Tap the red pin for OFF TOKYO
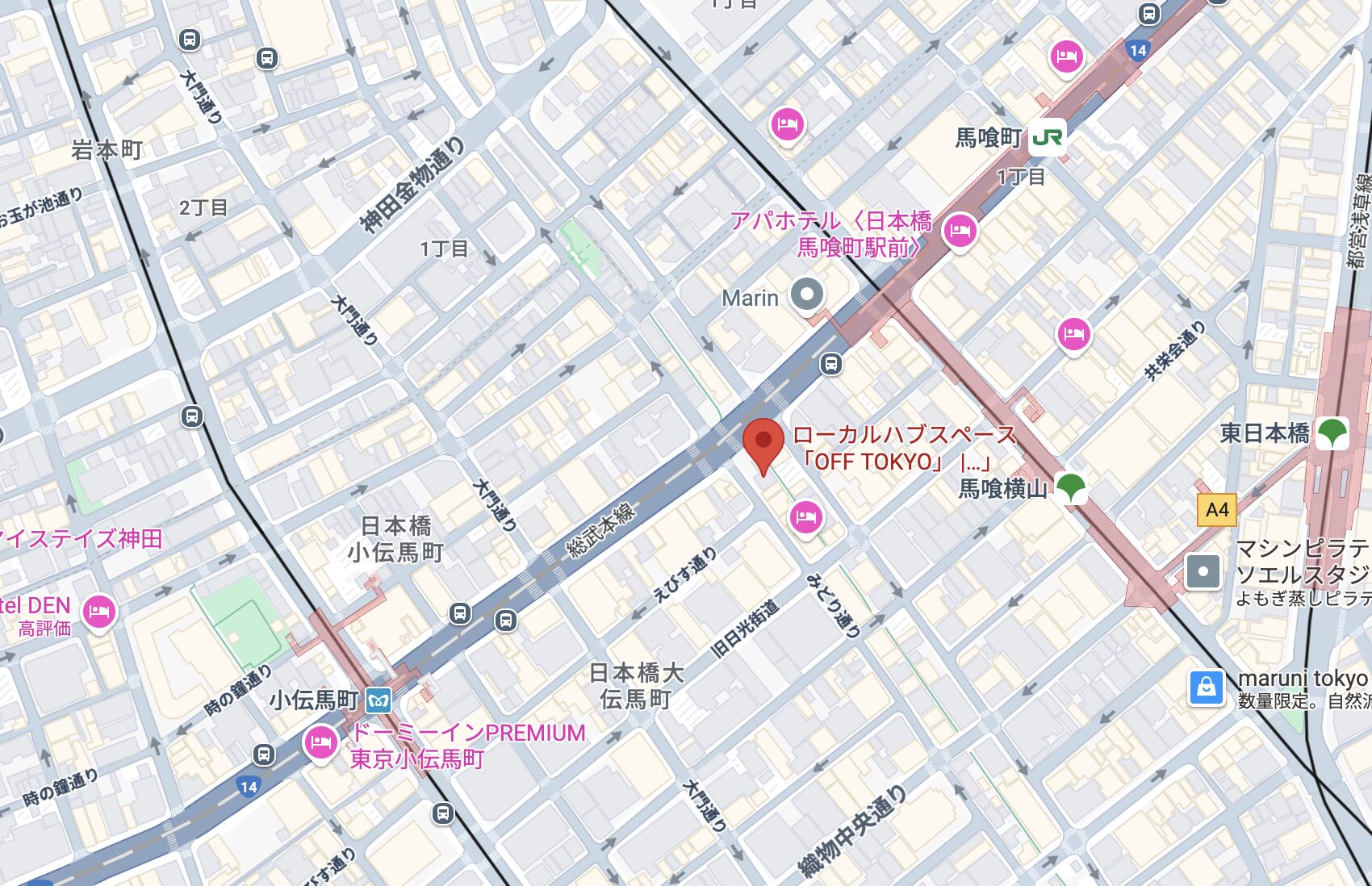The width and height of the screenshot is (1372, 886). tap(763, 443)
